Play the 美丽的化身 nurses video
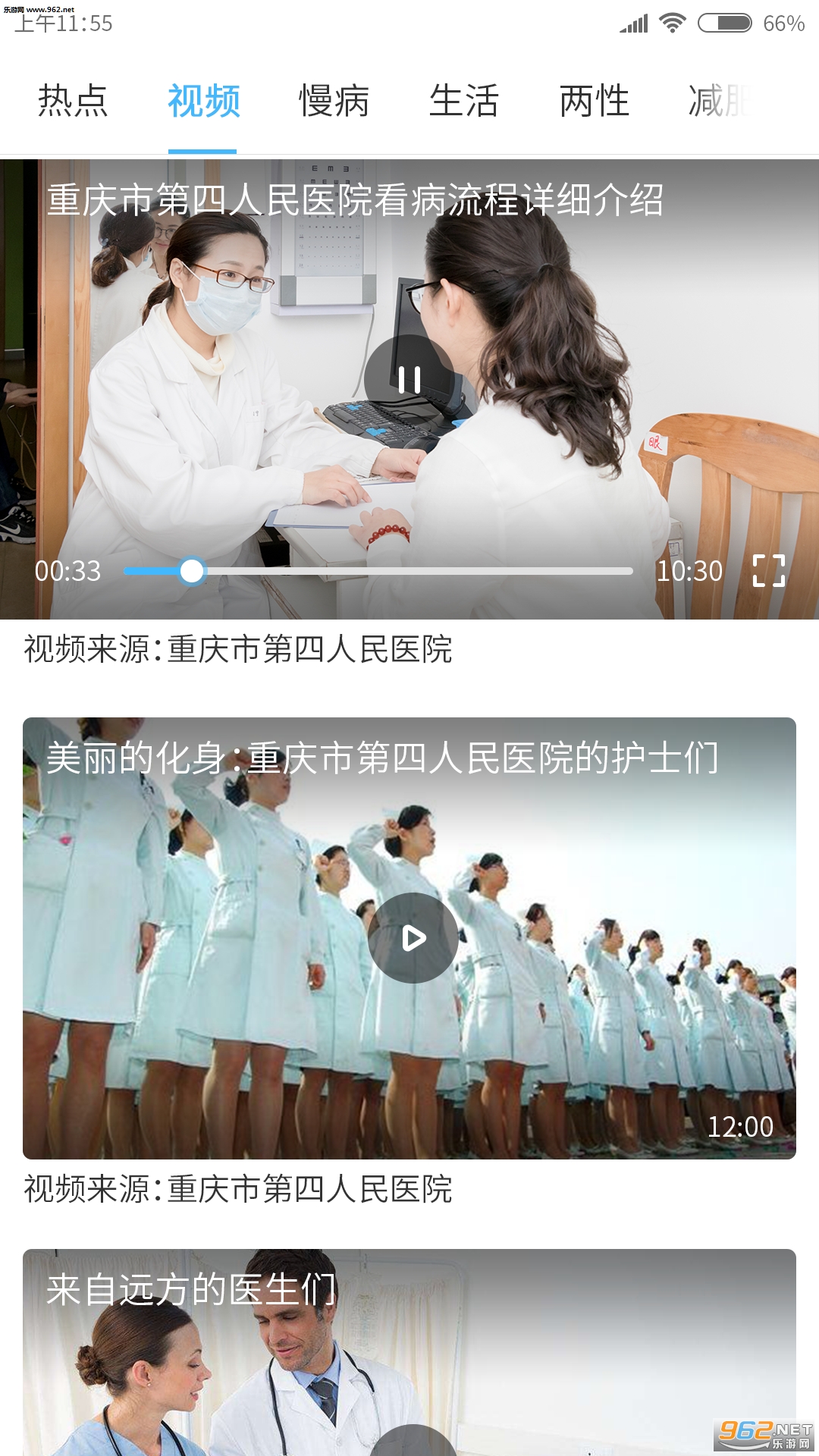819x1456 pixels. pyautogui.click(x=413, y=938)
